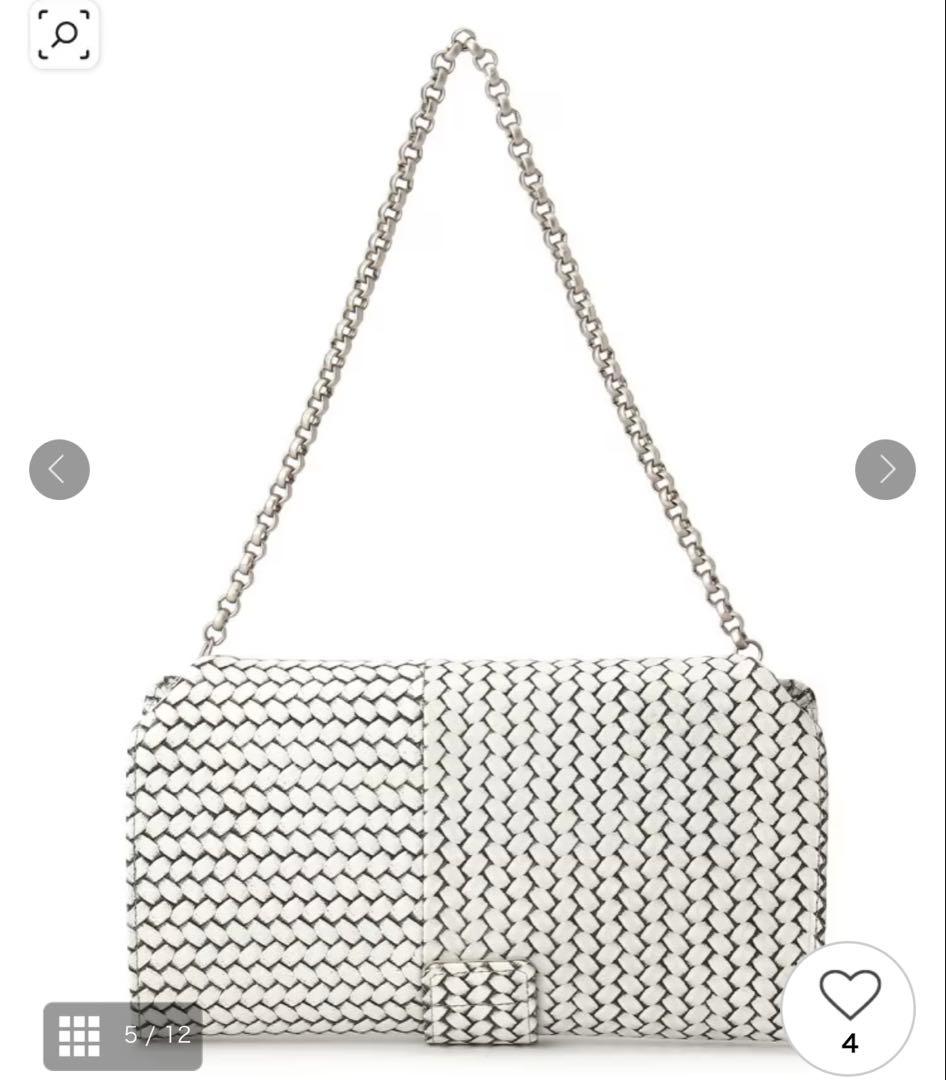The width and height of the screenshot is (946, 1080).
Task: Tap the woven clutch bag photo
Action: pyautogui.click(x=470, y=830)
